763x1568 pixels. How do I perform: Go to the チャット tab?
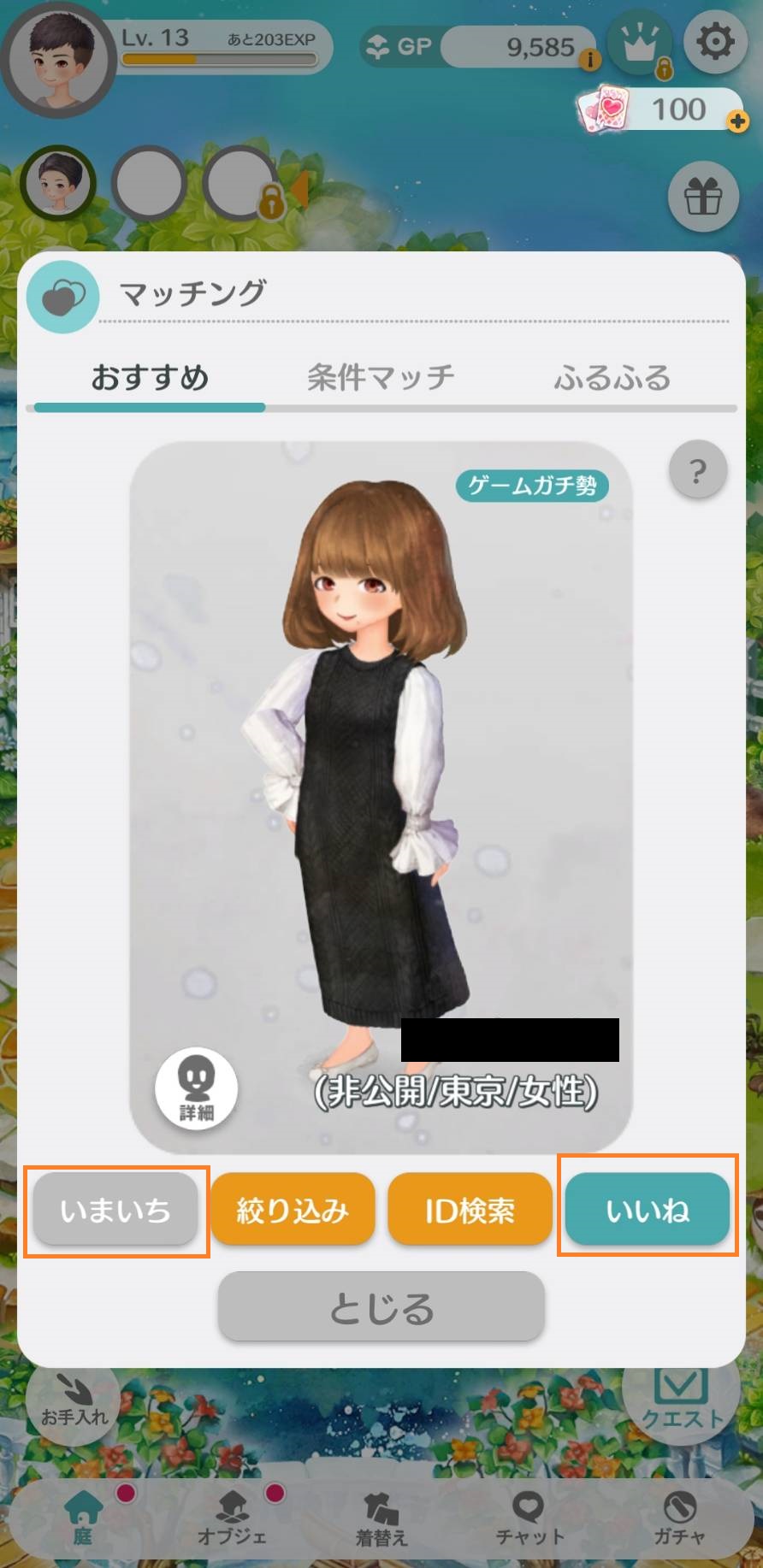[529, 1518]
